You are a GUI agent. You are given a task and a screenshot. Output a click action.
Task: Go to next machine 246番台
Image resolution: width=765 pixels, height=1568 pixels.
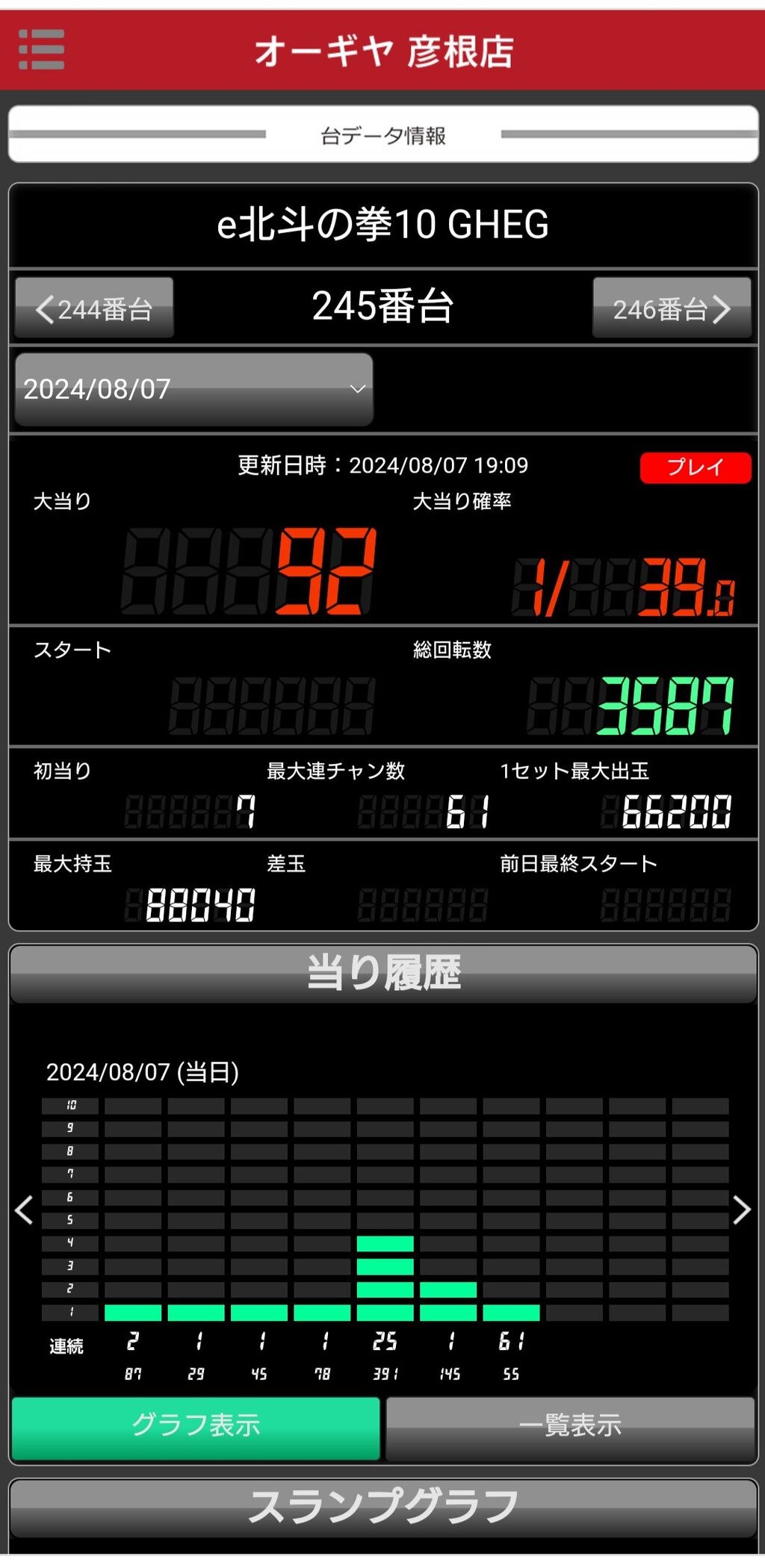click(x=672, y=308)
